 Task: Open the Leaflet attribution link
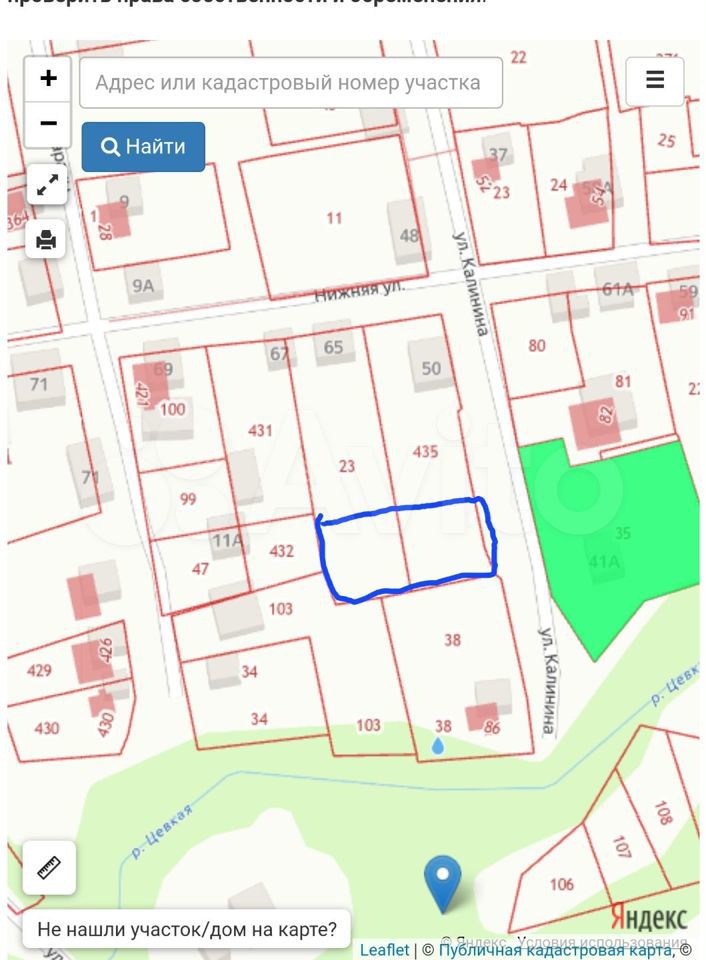384,950
